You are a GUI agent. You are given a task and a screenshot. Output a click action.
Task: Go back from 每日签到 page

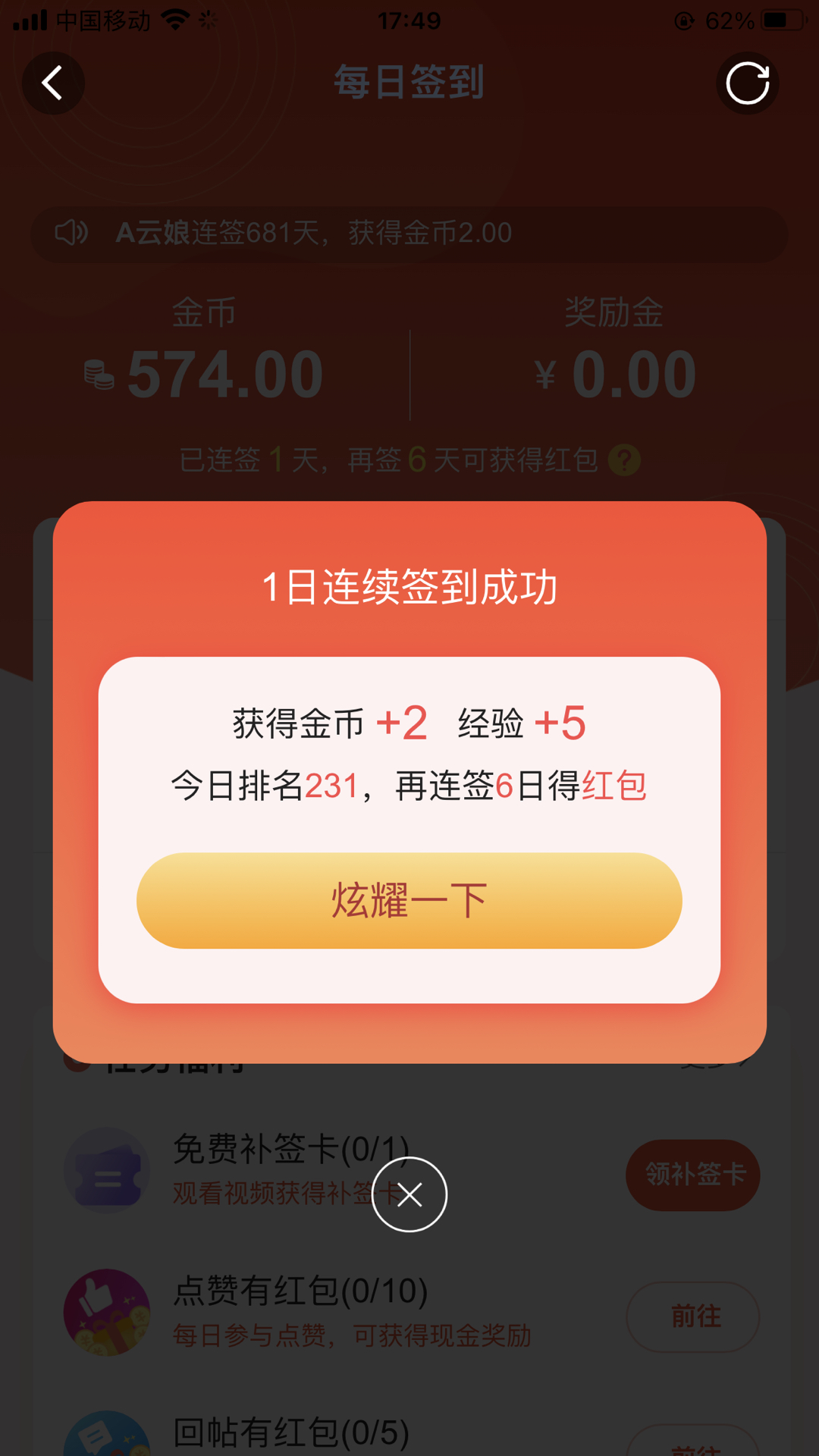pyautogui.click(x=52, y=83)
